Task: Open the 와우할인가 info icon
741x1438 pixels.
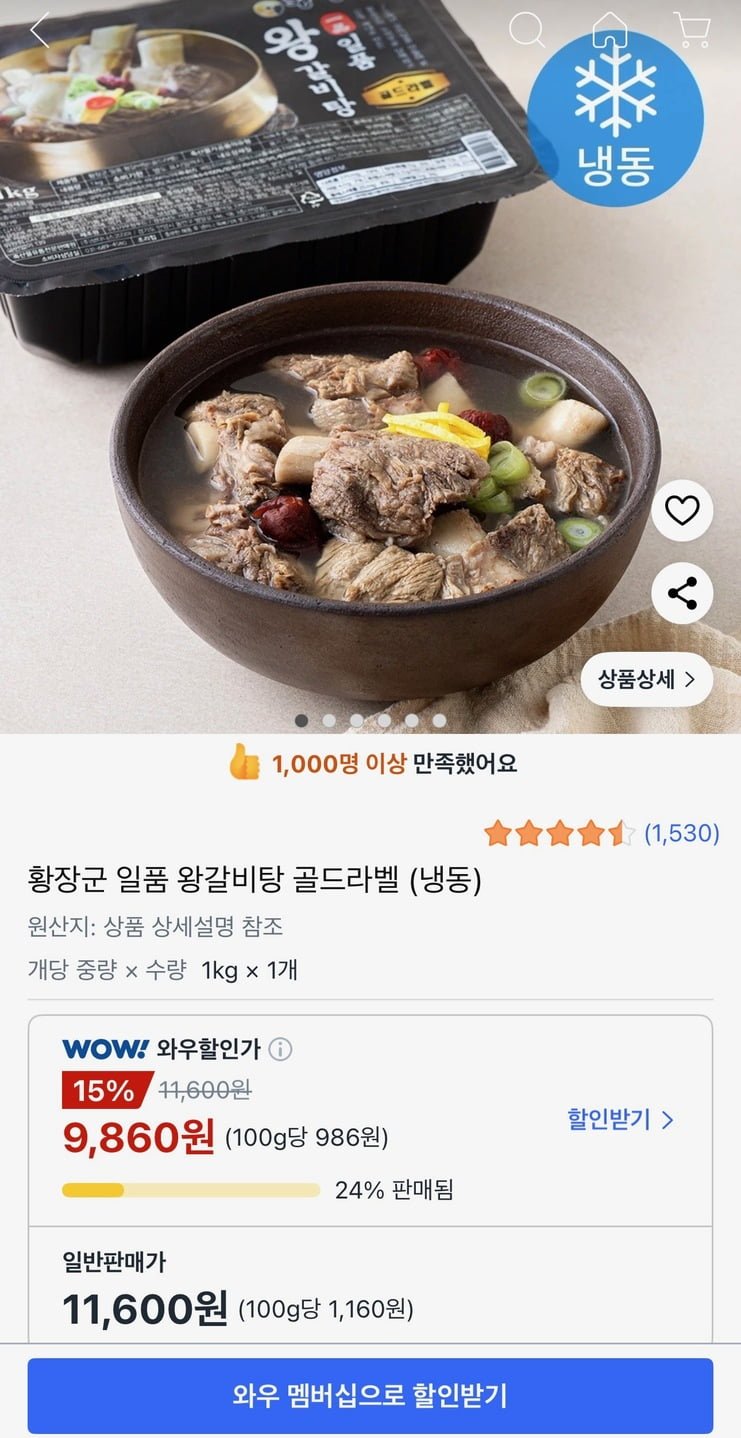Action: (281, 1049)
